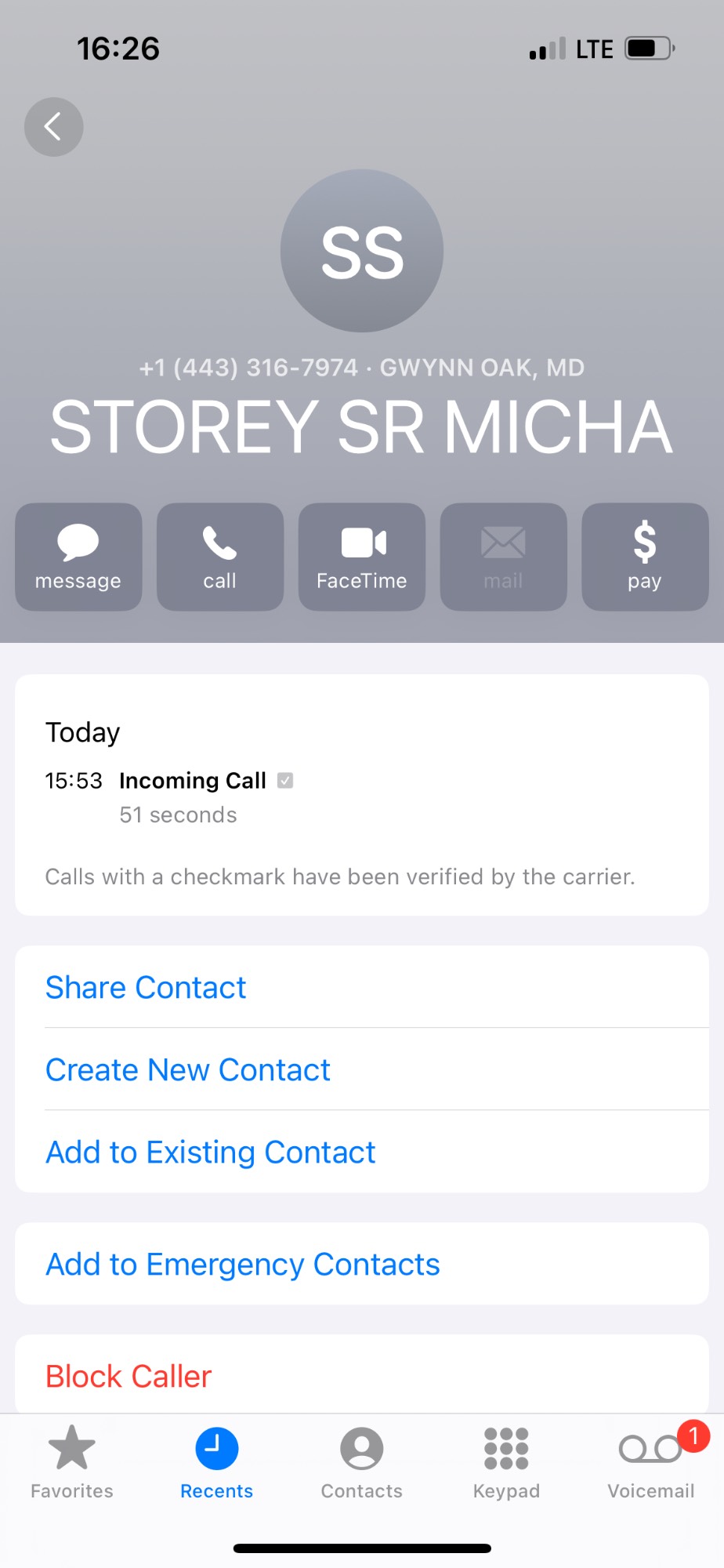
Task: Tap the pay button
Action: pos(644,557)
